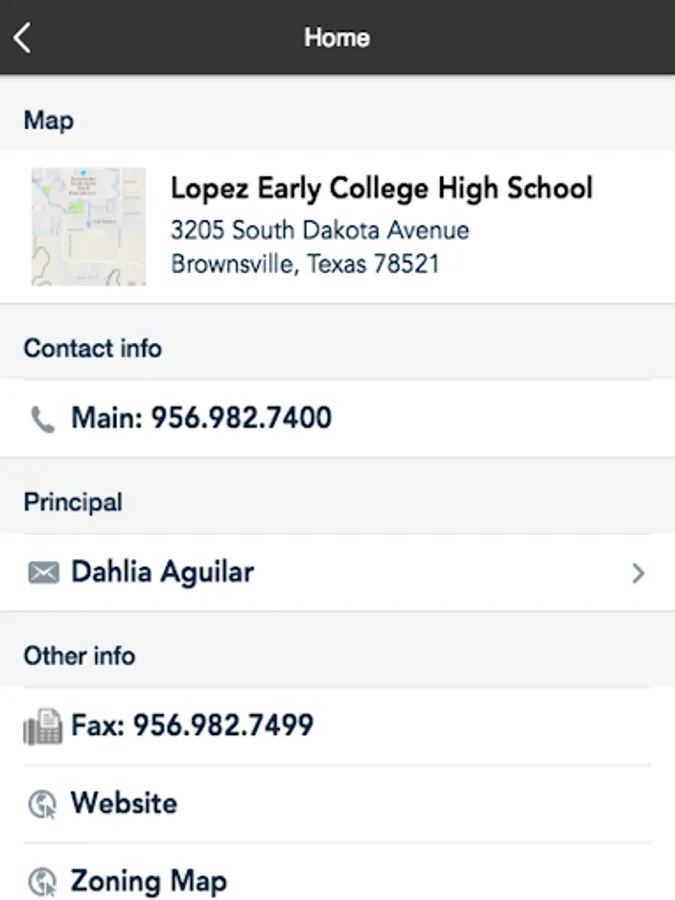
Task: Open the map thumbnail for Lopez Early College
Action: click(x=88, y=227)
